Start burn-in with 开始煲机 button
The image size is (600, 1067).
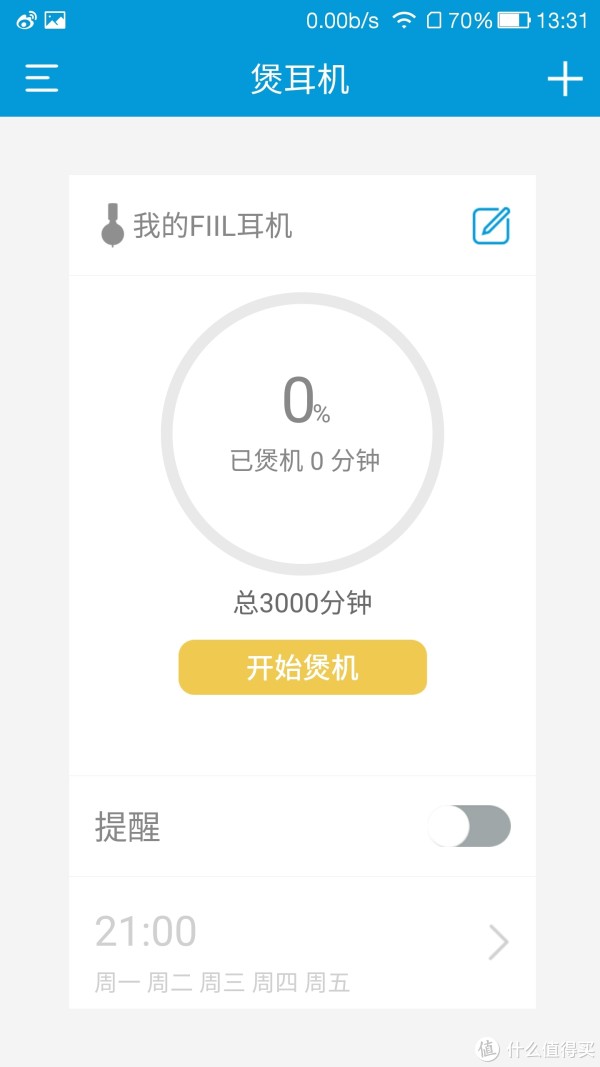[x=303, y=668]
